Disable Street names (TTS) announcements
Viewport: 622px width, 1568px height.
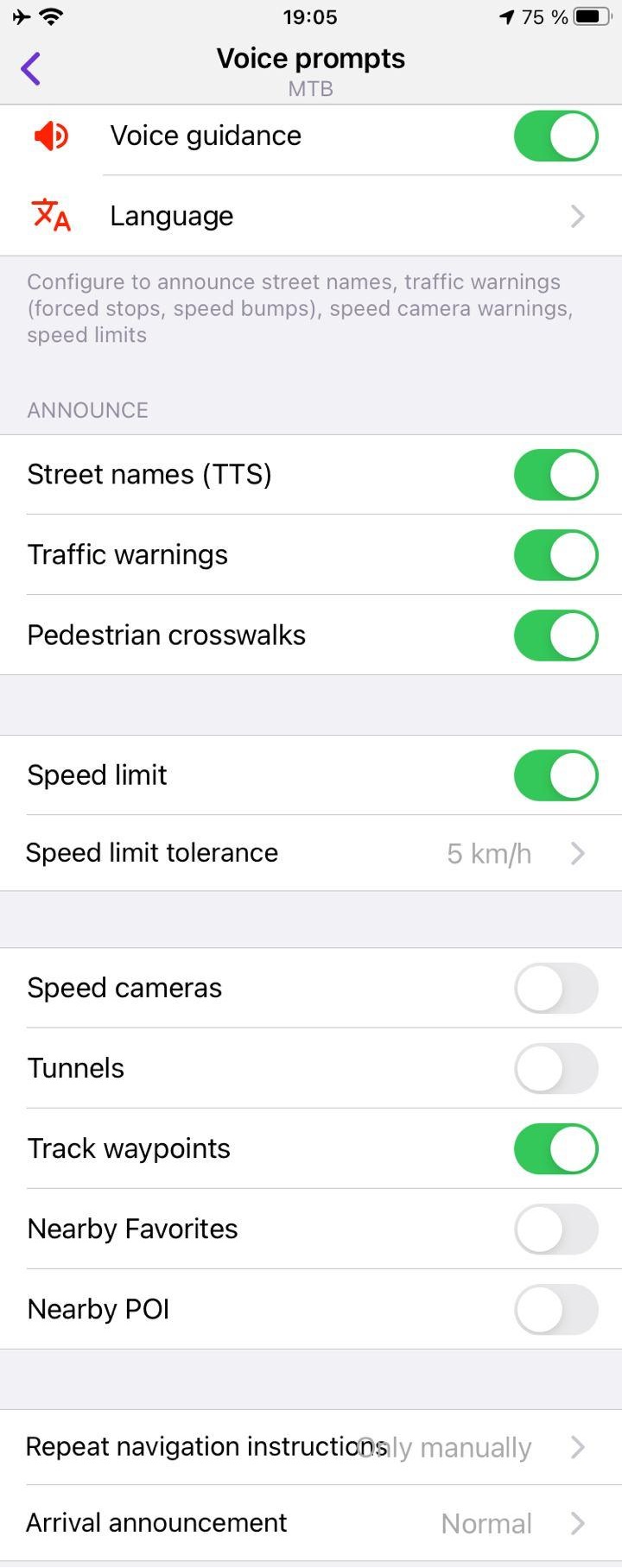555,474
